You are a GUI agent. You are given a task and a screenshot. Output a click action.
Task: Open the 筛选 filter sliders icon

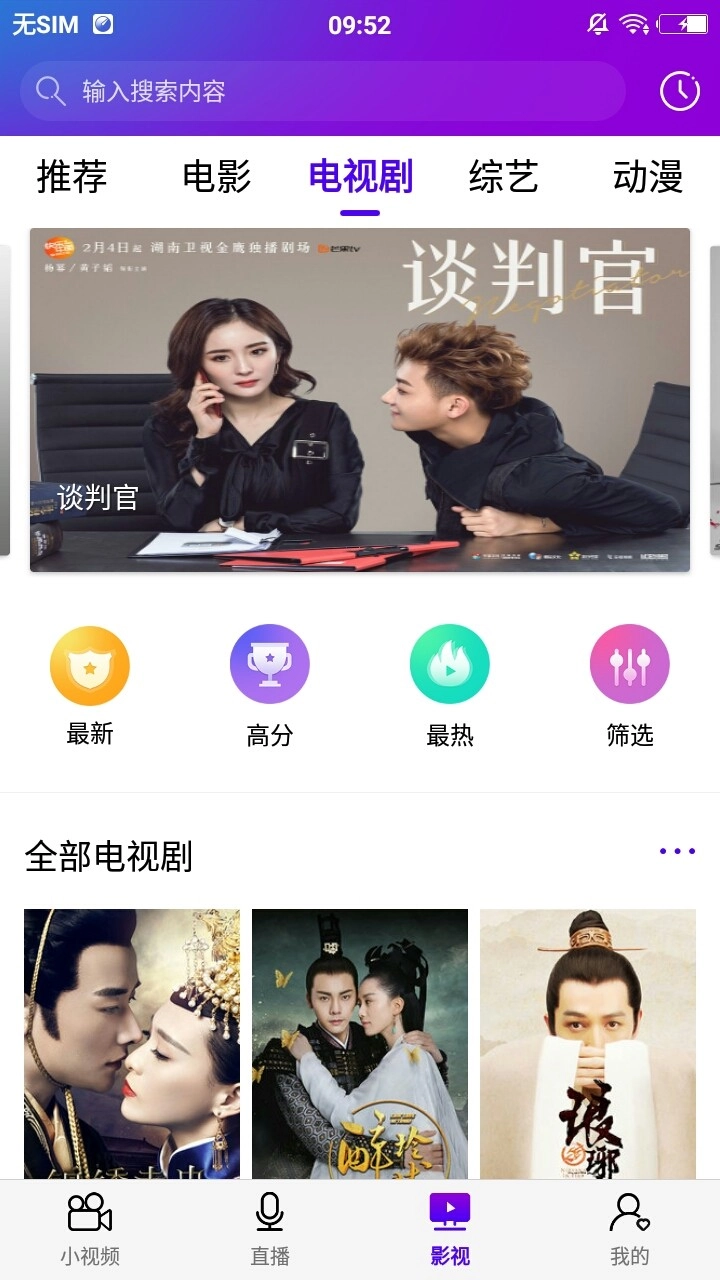tap(629, 663)
